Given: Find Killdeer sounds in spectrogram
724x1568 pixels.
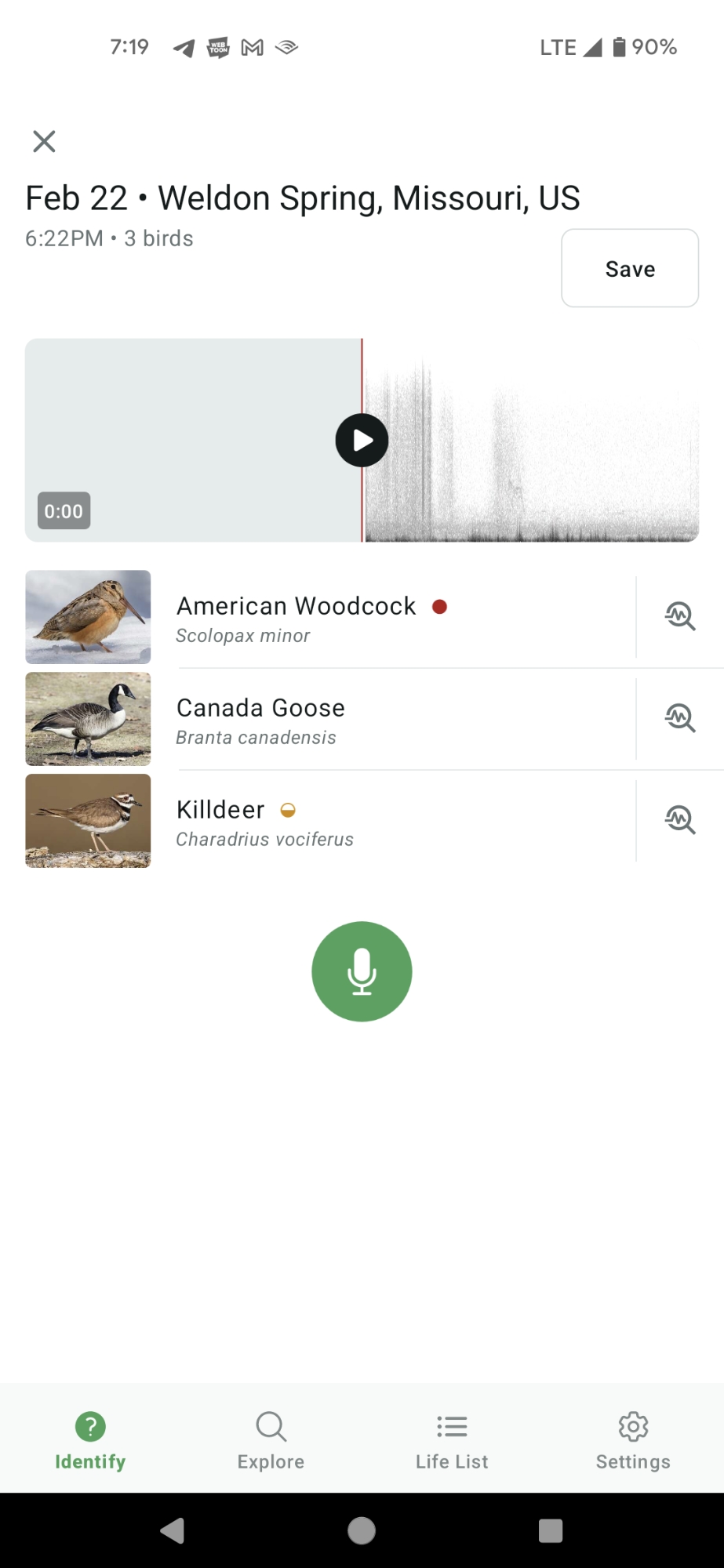Looking at the screenshot, I should (x=679, y=820).
